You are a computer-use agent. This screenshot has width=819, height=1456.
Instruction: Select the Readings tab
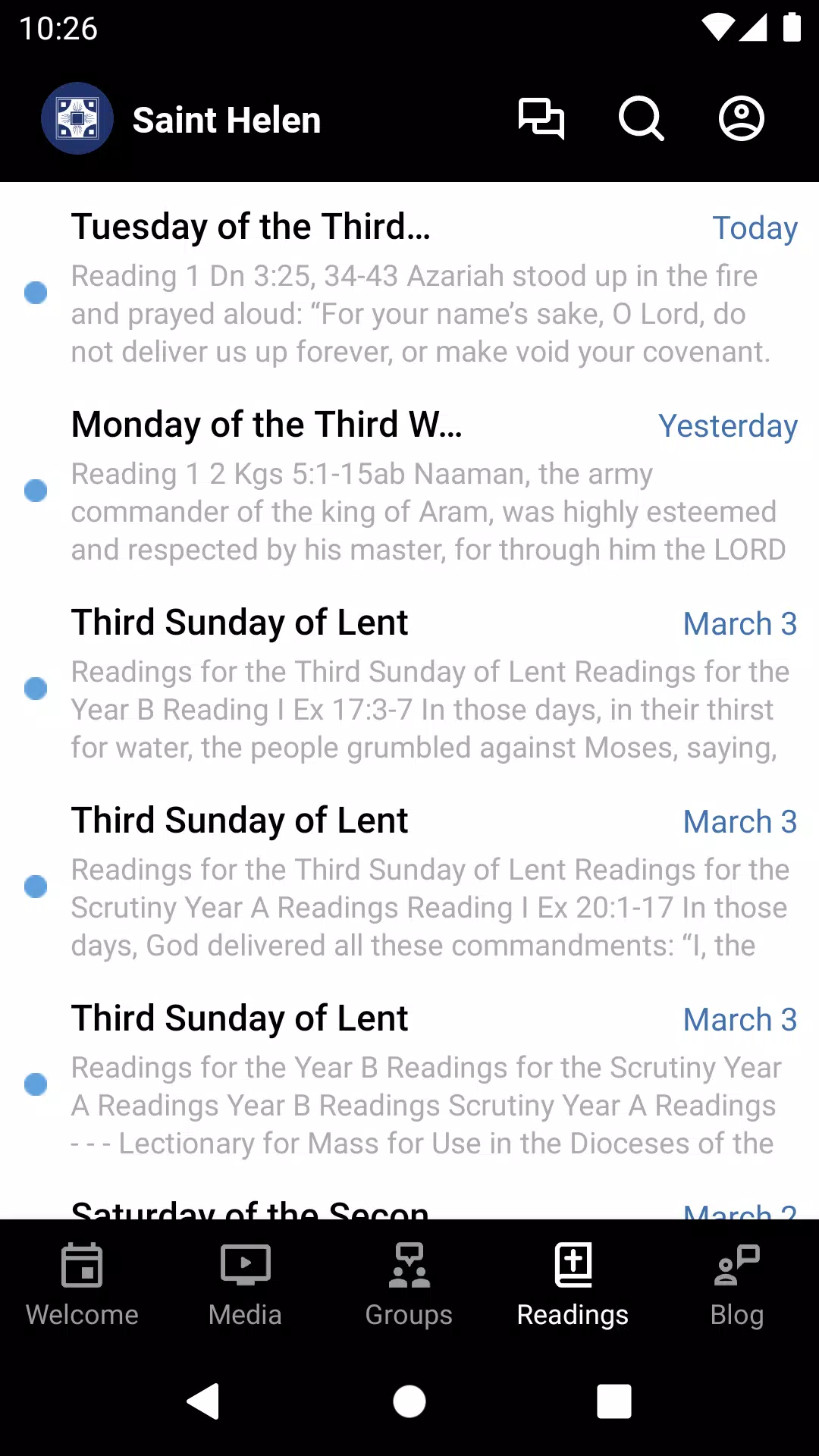pyautogui.click(x=573, y=1285)
